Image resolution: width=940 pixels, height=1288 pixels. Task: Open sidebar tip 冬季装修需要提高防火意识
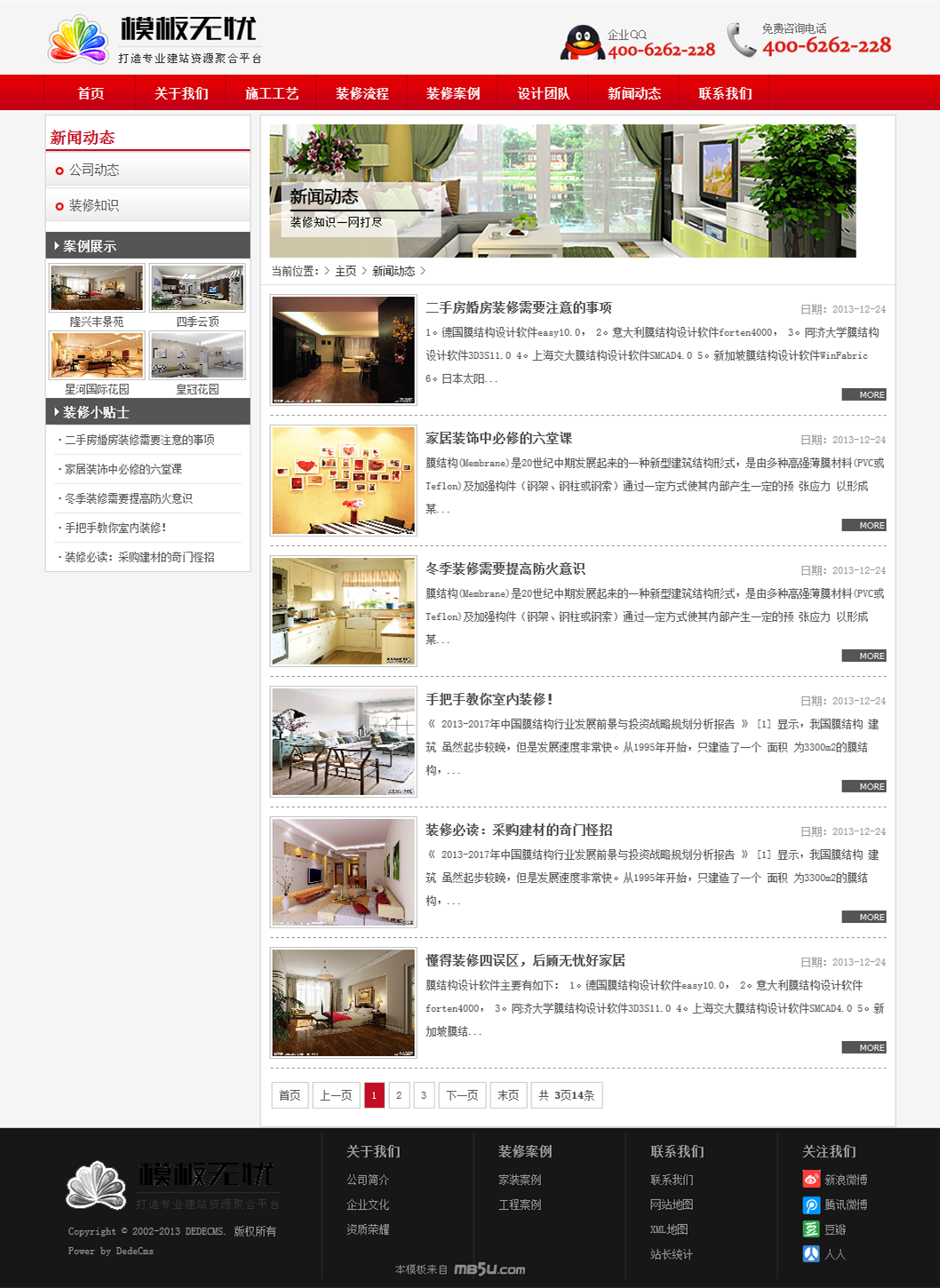coord(129,498)
